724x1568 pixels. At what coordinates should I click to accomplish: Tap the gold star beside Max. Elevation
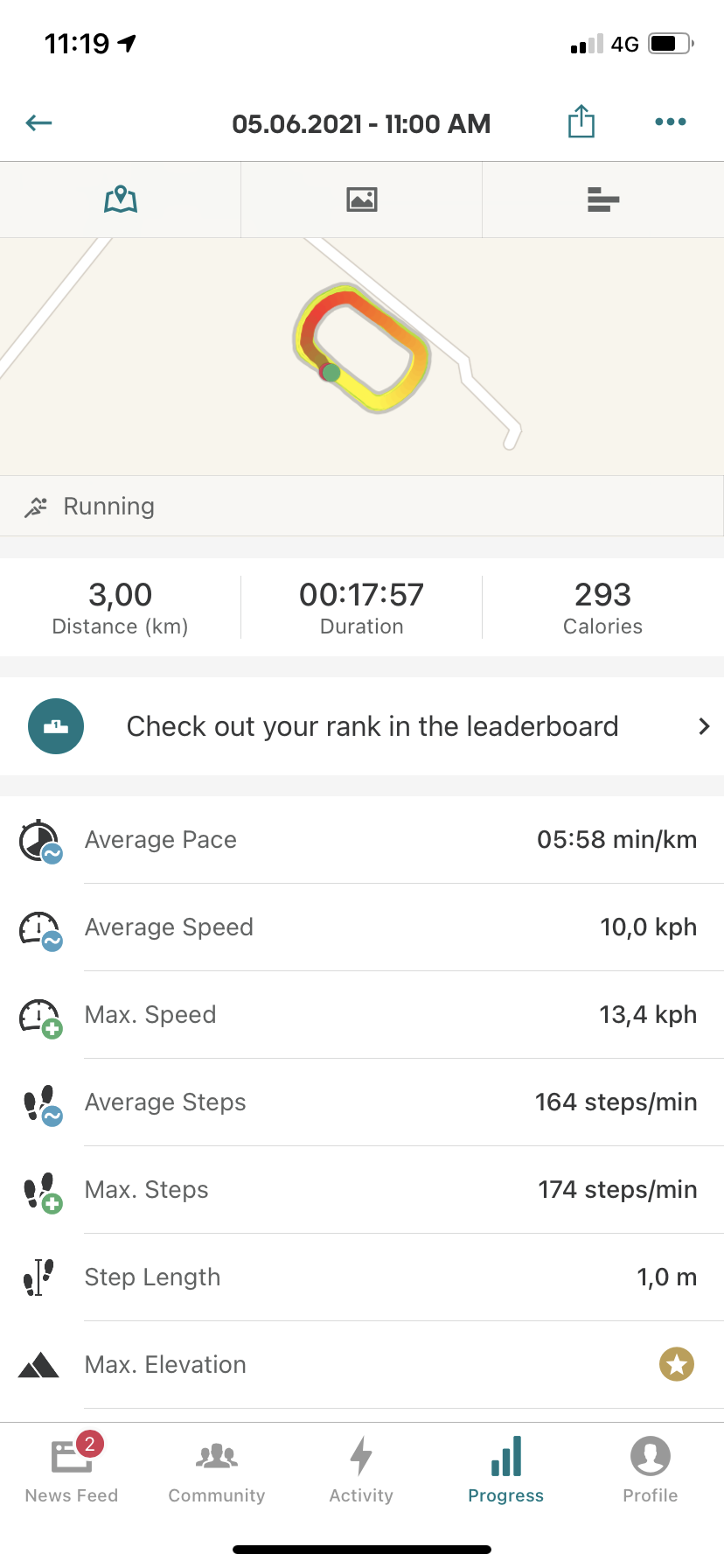(676, 1363)
